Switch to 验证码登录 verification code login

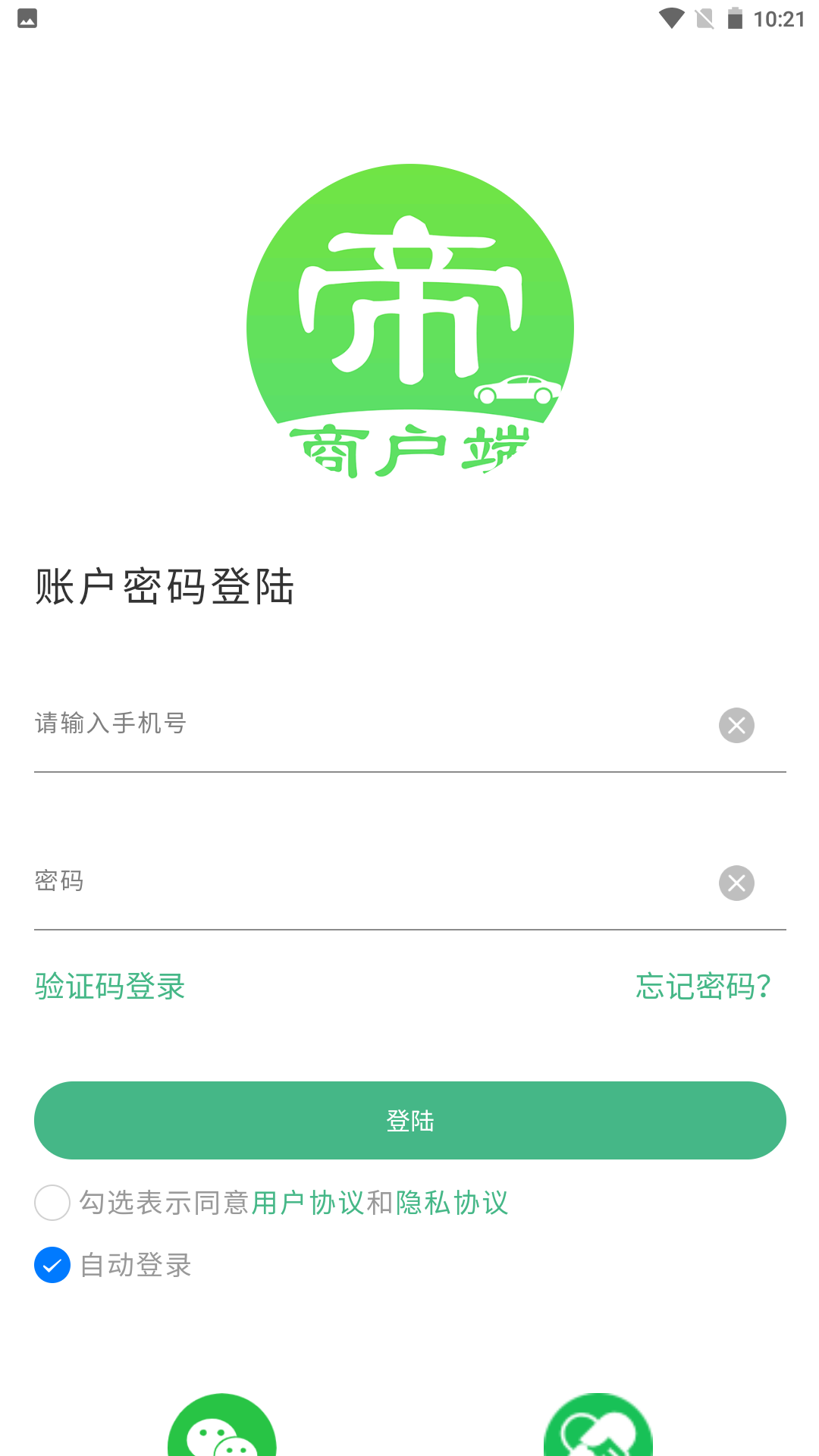(x=109, y=987)
